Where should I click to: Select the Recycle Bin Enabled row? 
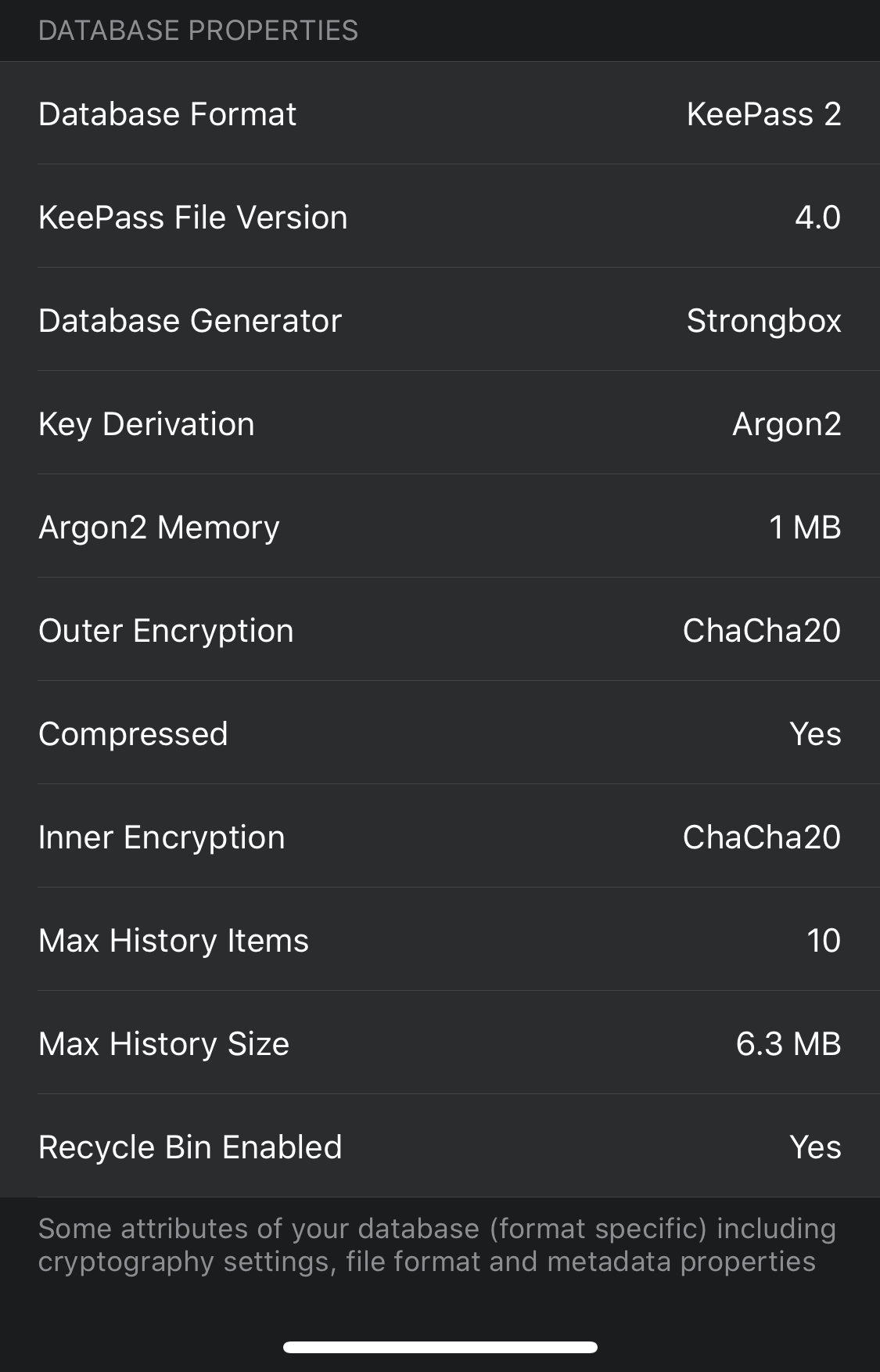tap(440, 1147)
